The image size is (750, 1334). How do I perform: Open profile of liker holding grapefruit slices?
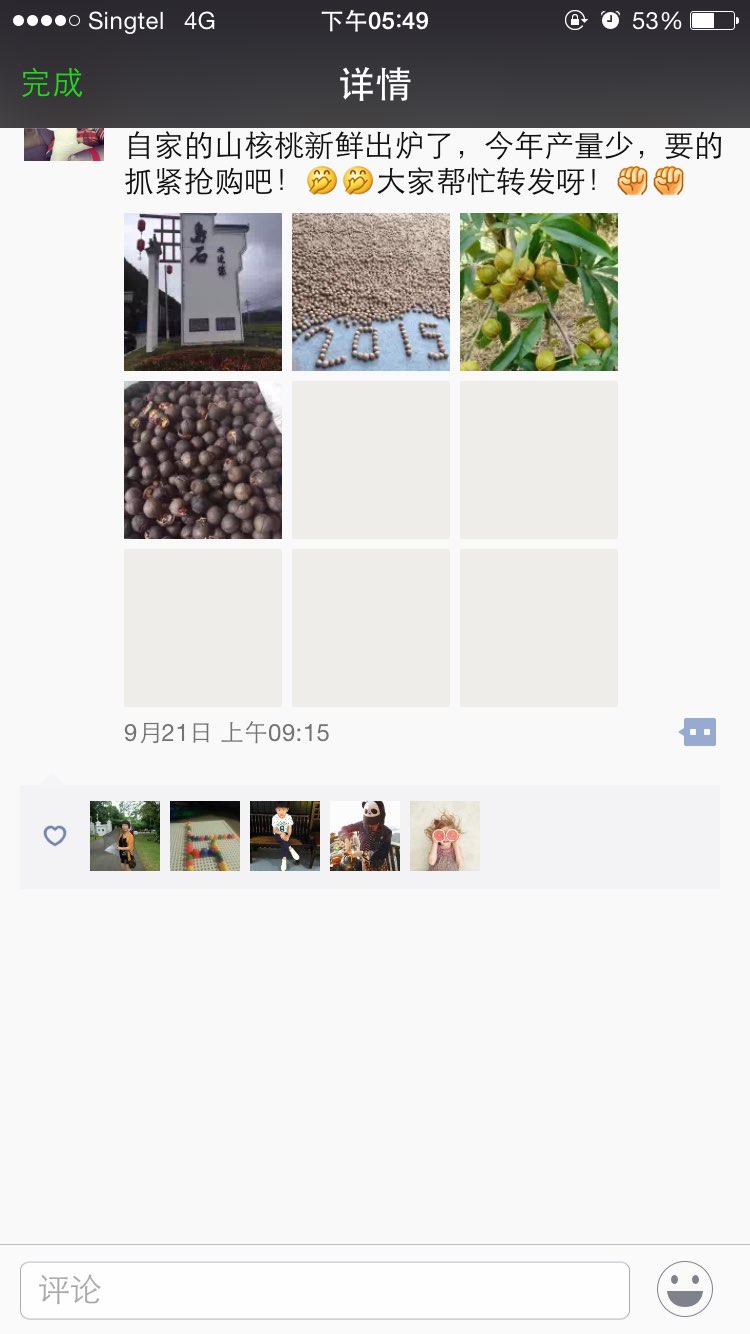[x=445, y=836]
